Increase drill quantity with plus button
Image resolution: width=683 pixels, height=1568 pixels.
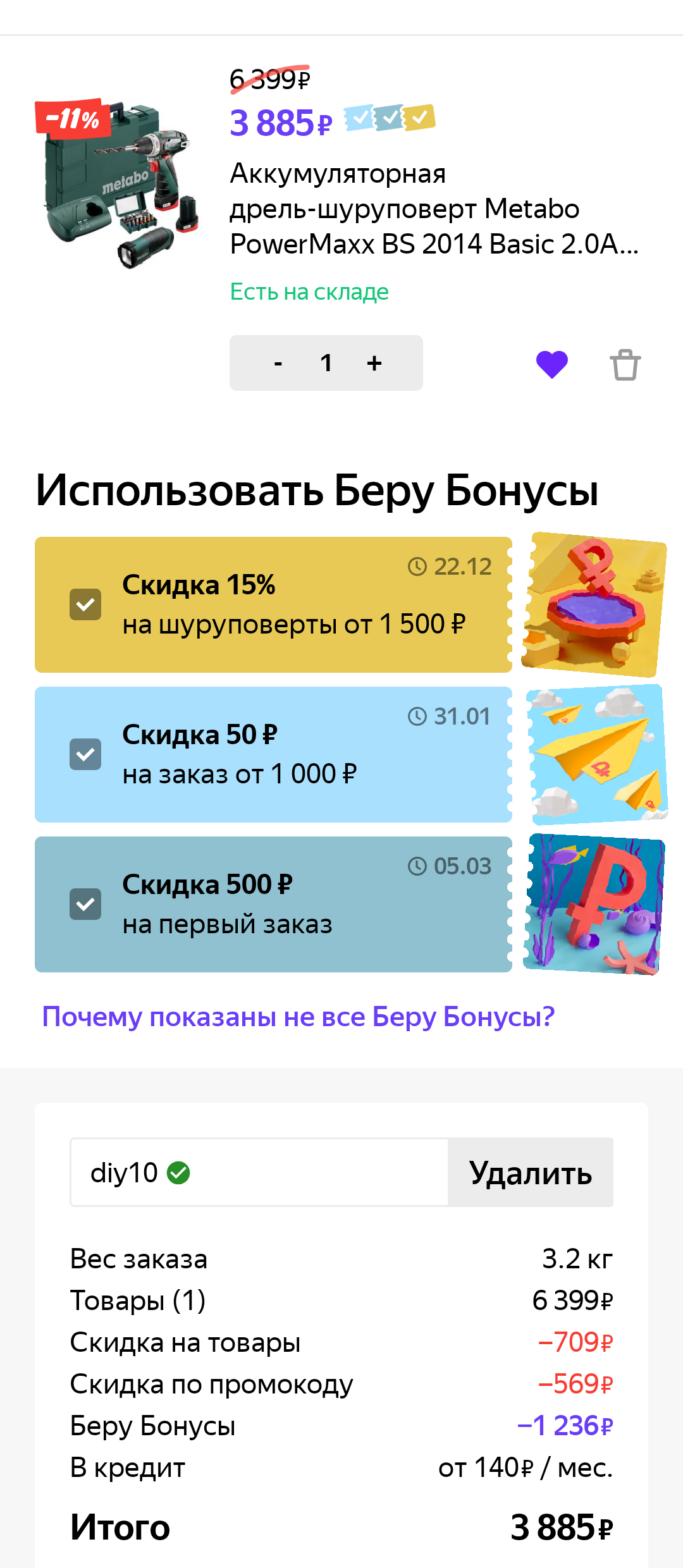coord(374,364)
